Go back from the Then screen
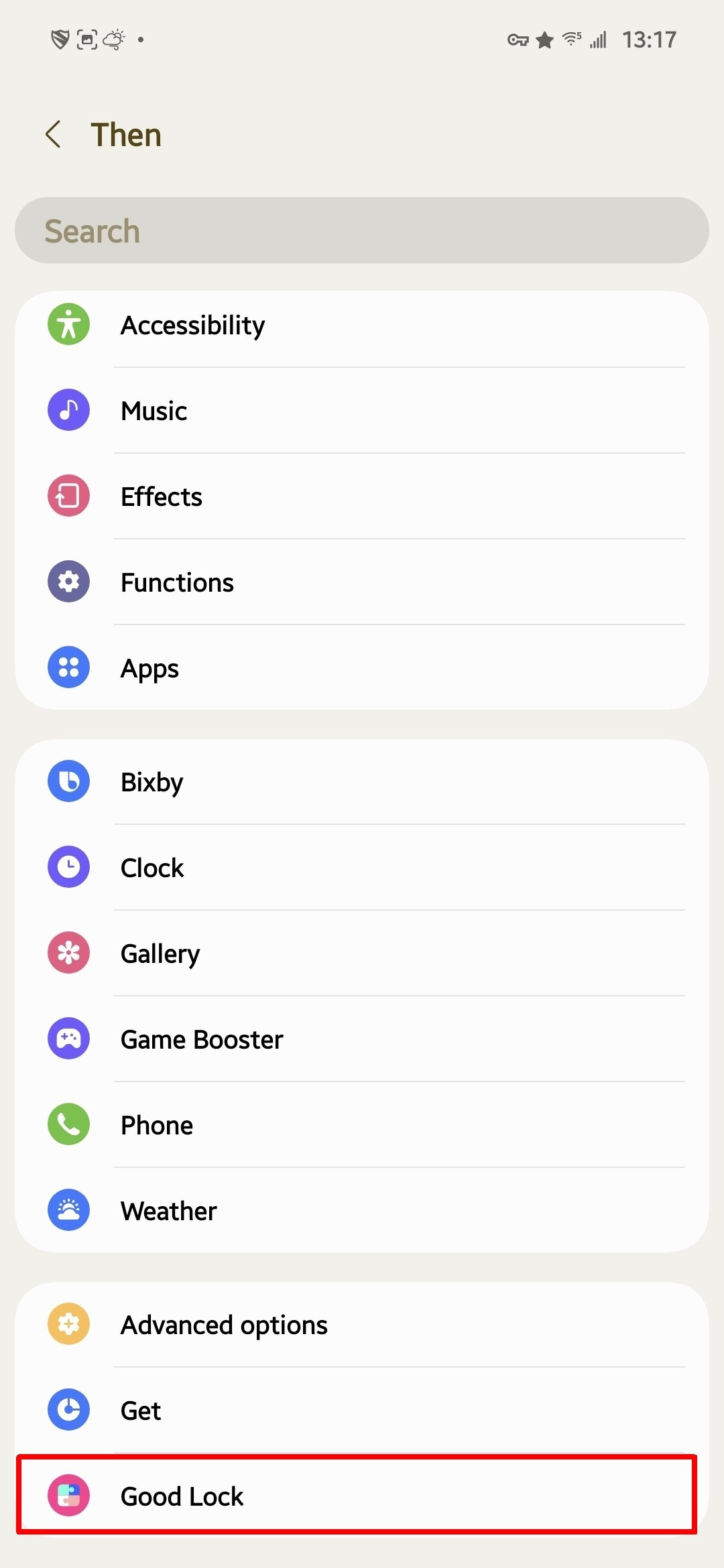724x1568 pixels. [54, 135]
